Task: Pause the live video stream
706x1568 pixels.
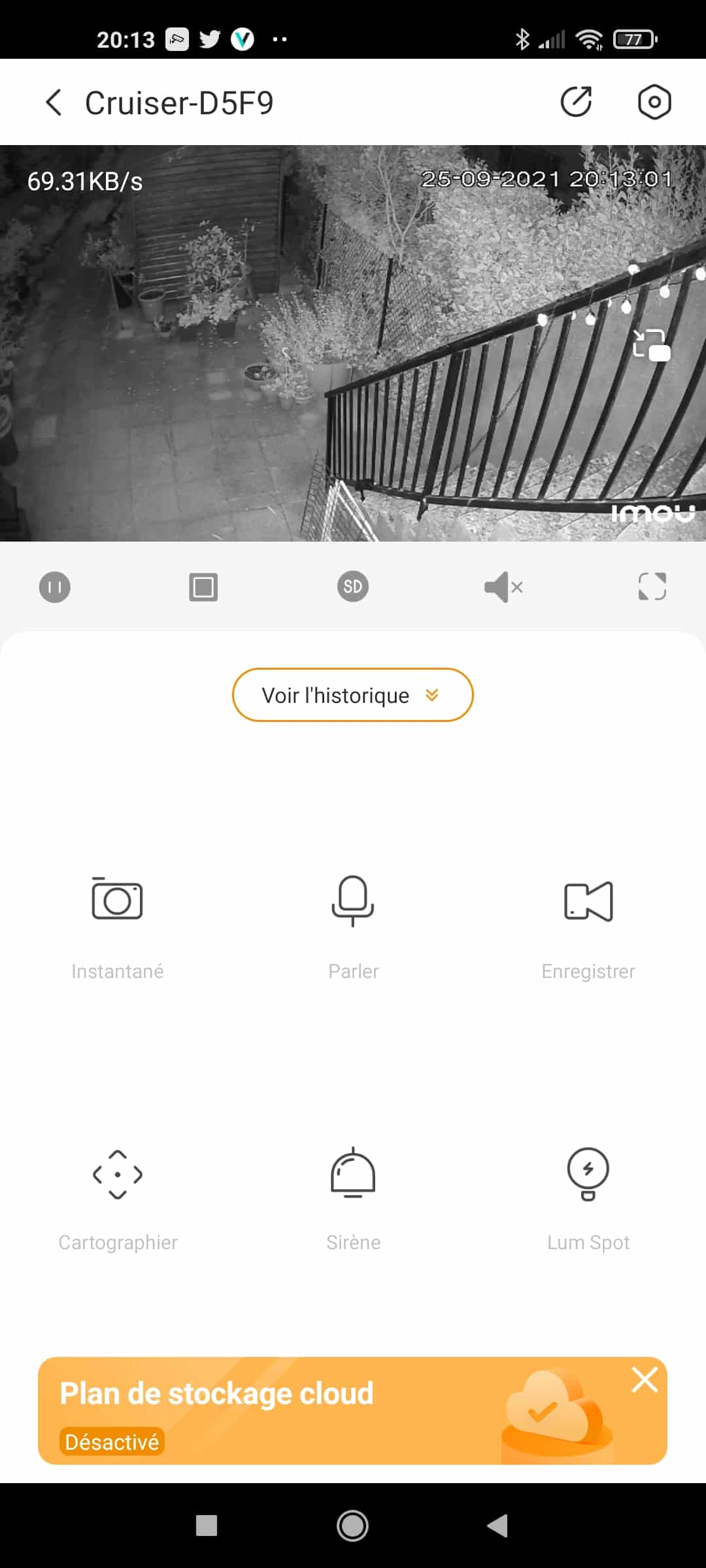Action: pos(55,587)
